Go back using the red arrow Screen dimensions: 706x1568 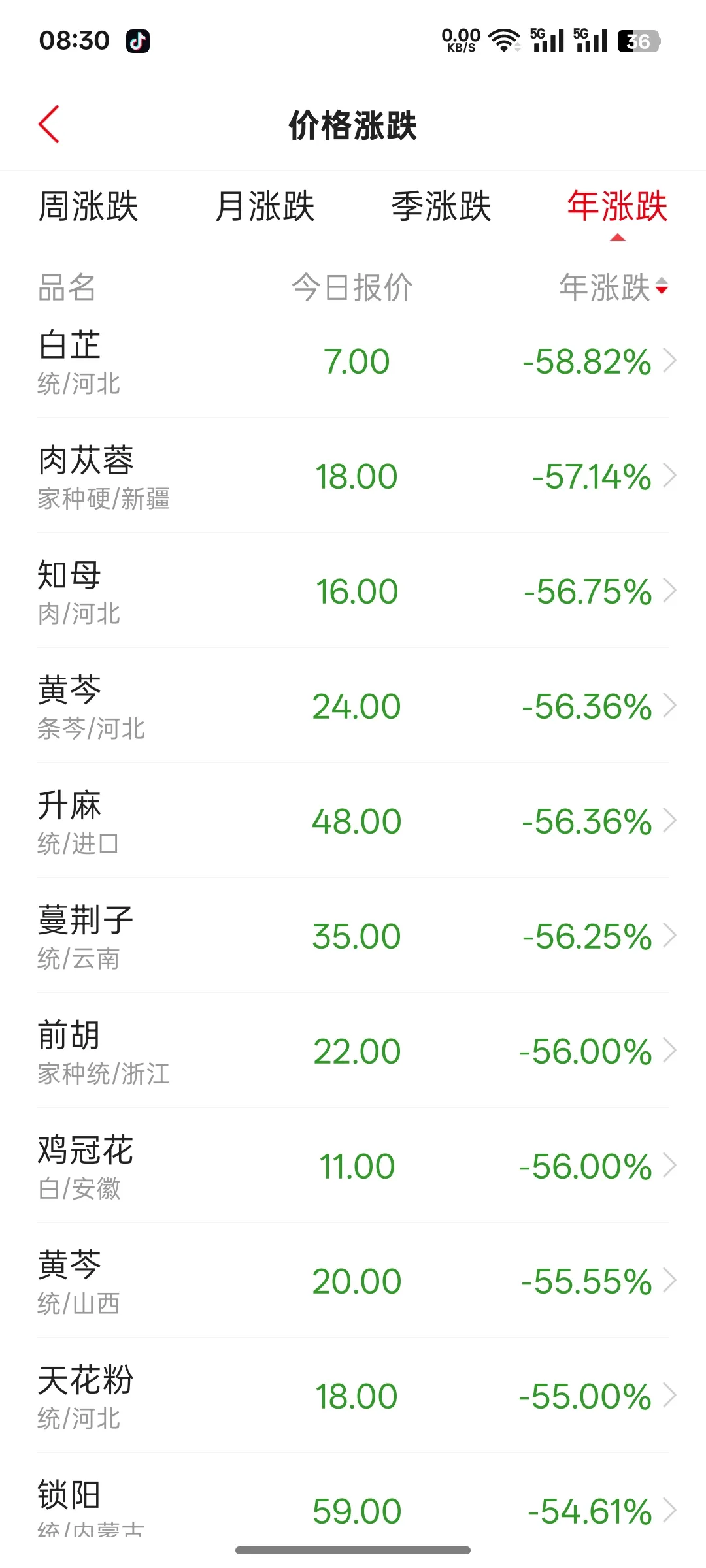tap(49, 124)
